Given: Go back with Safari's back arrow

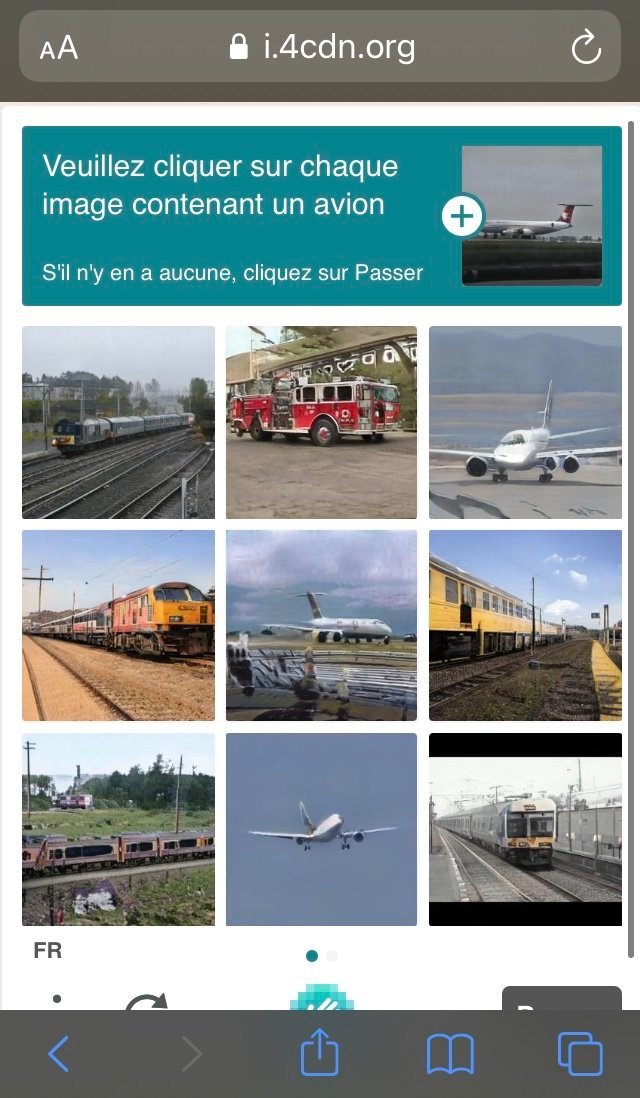Looking at the screenshot, I should pos(59,1054).
